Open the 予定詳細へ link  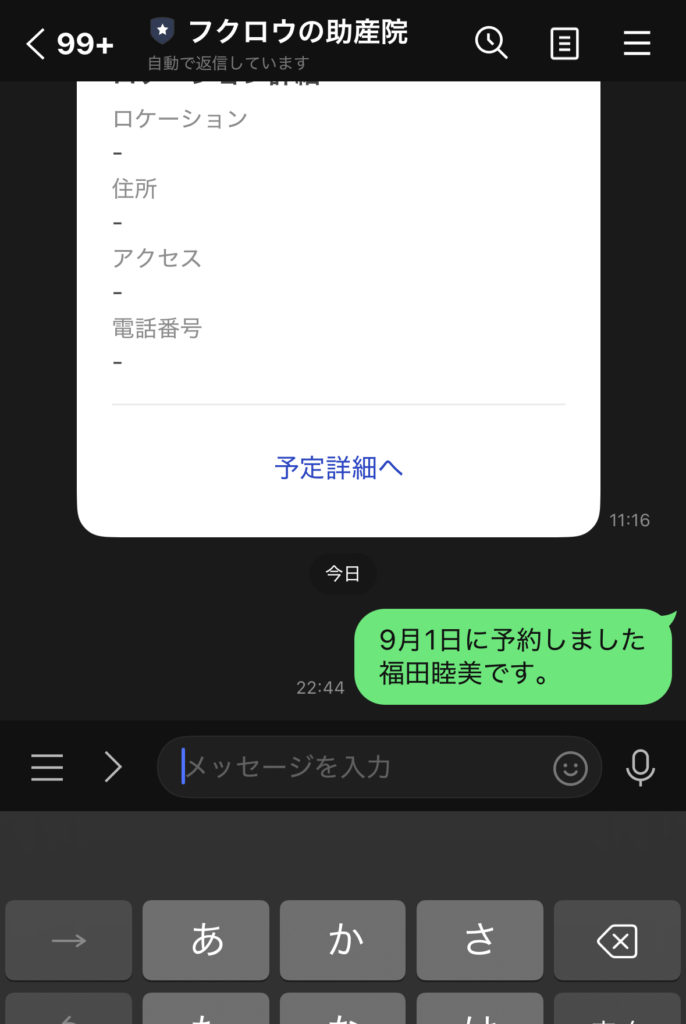click(x=339, y=468)
